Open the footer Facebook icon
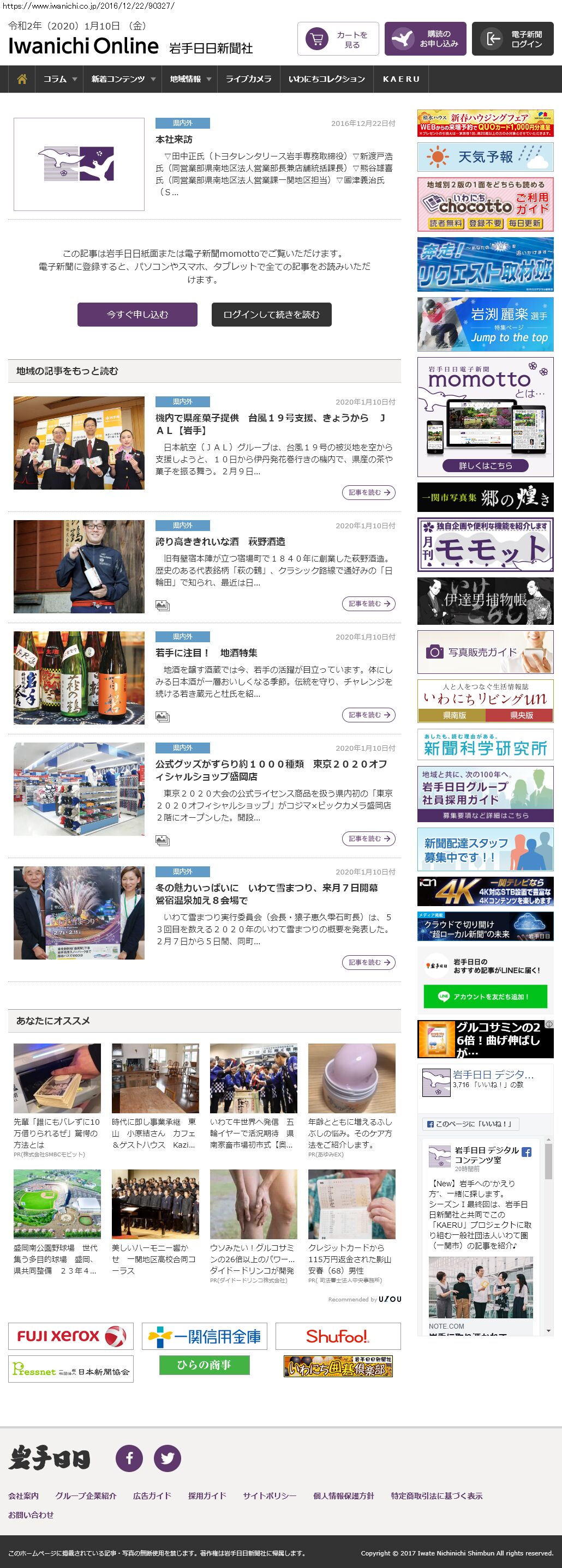Image resolution: width=562 pixels, height=1568 pixels. [x=129, y=1458]
